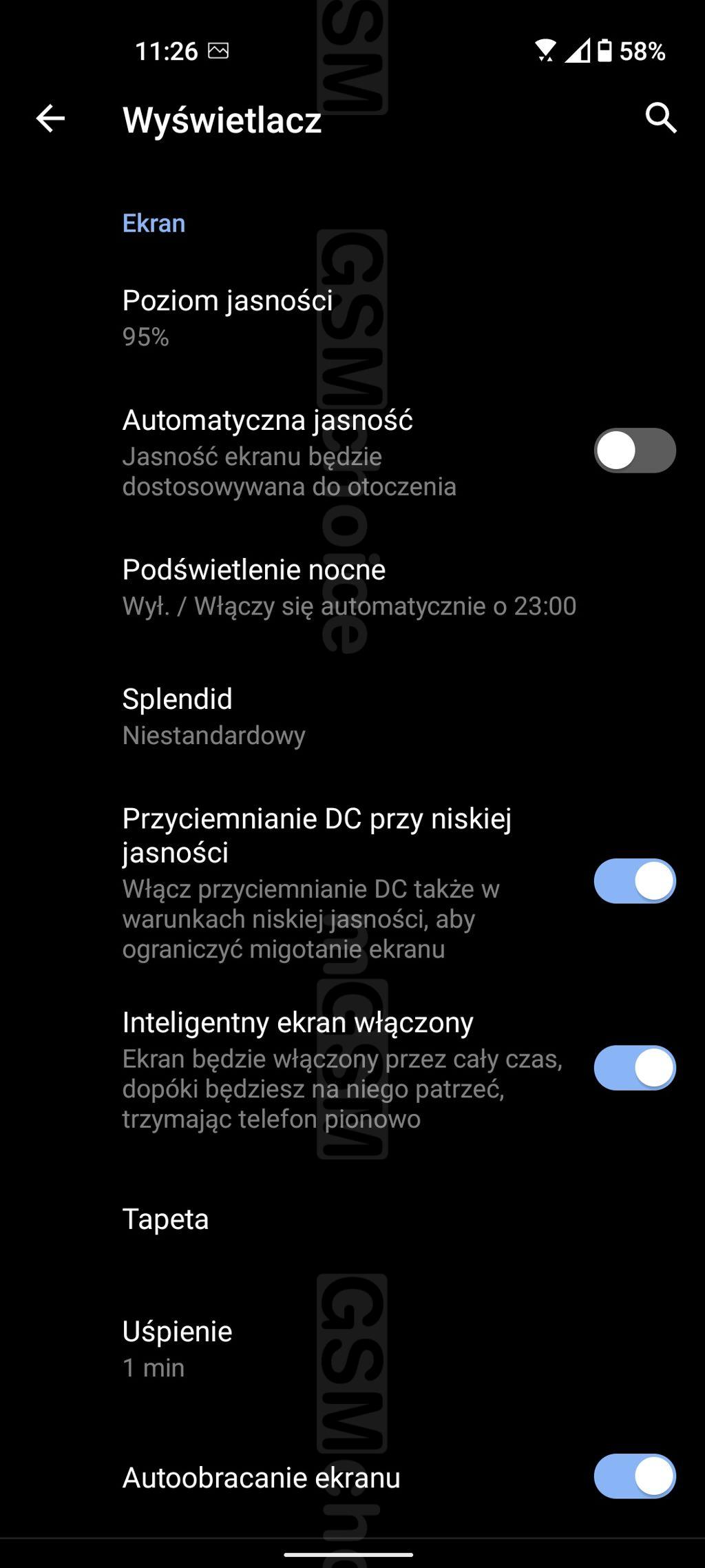
Task: Open Uśpienie timeout setting
Action: (x=352, y=1349)
